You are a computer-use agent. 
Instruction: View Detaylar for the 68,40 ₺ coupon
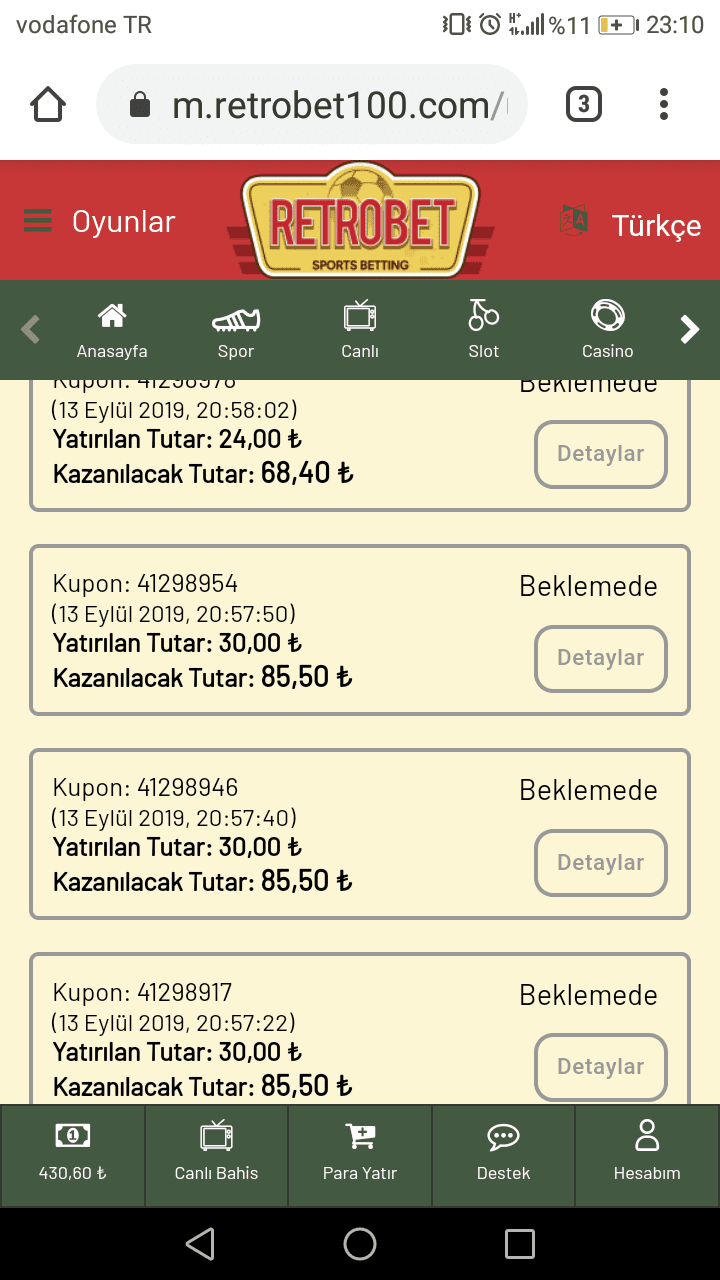(x=601, y=454)
